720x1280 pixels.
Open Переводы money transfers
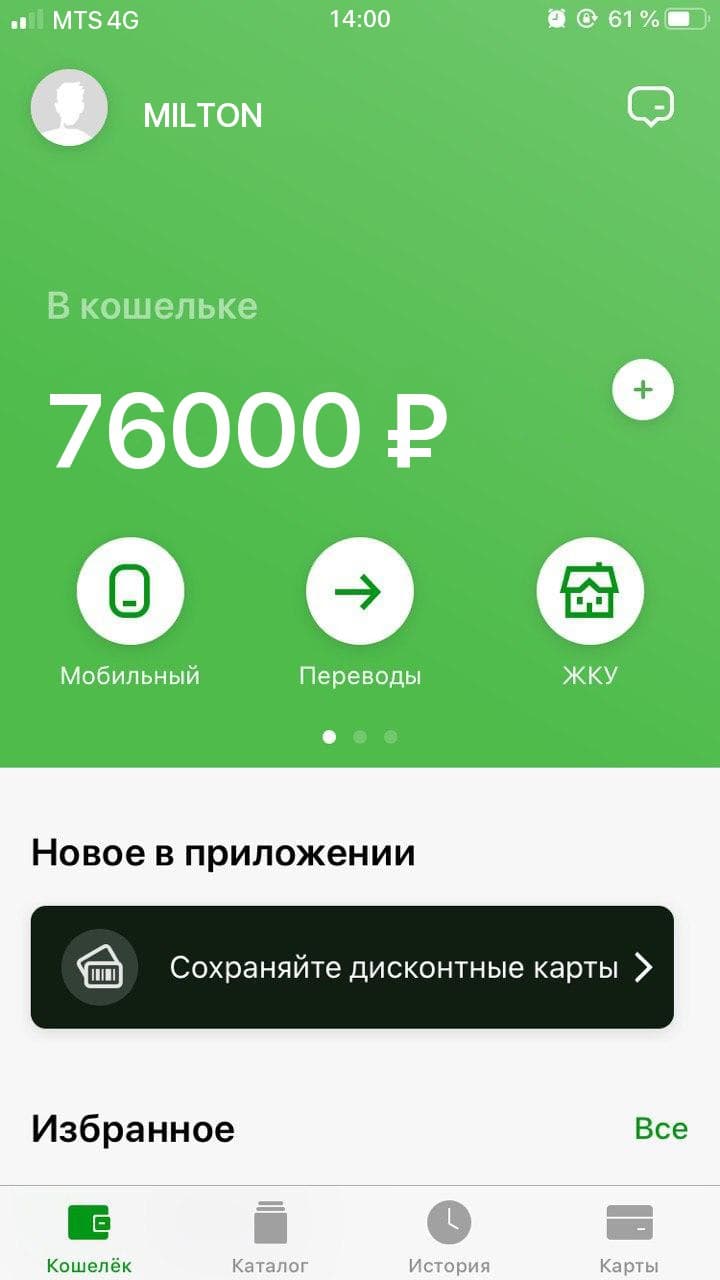pos(360,592)
